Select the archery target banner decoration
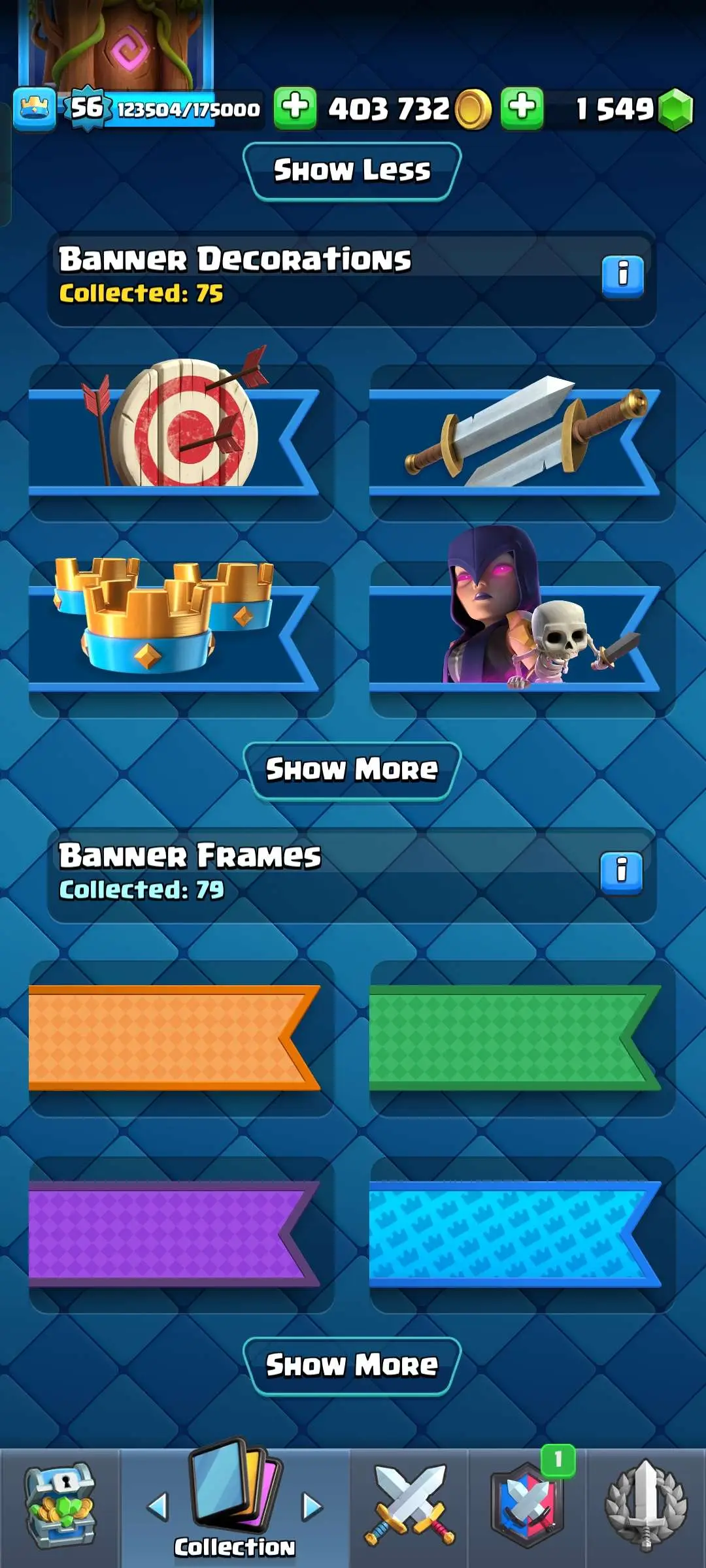Viewport: 706px width, 1568px height. tap(180, 442)
